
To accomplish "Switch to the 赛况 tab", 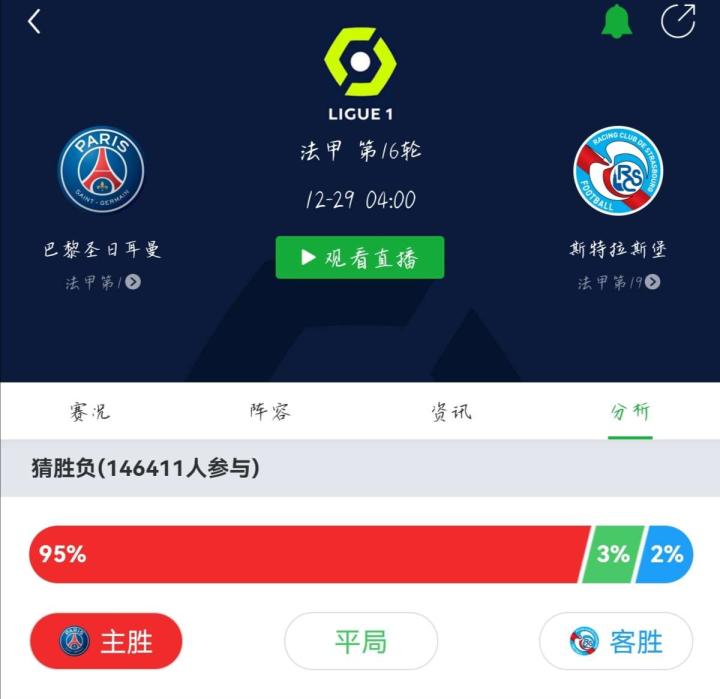I will click(x=90, y=412).
